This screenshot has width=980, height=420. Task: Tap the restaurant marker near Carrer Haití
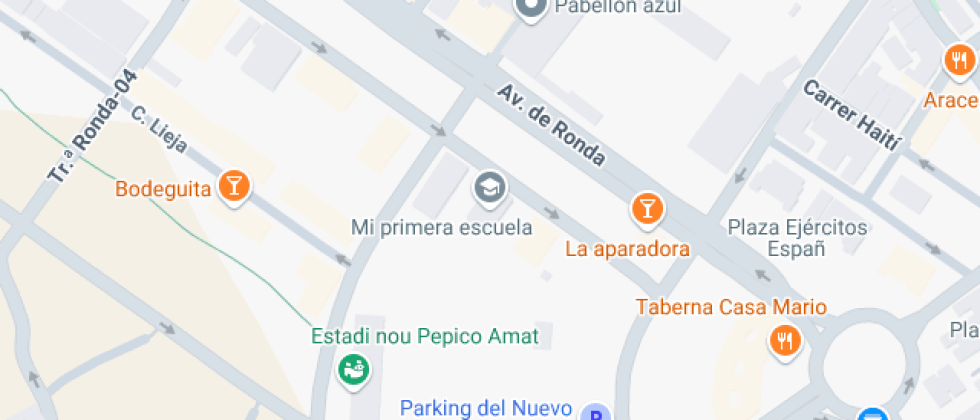(959, 62)
